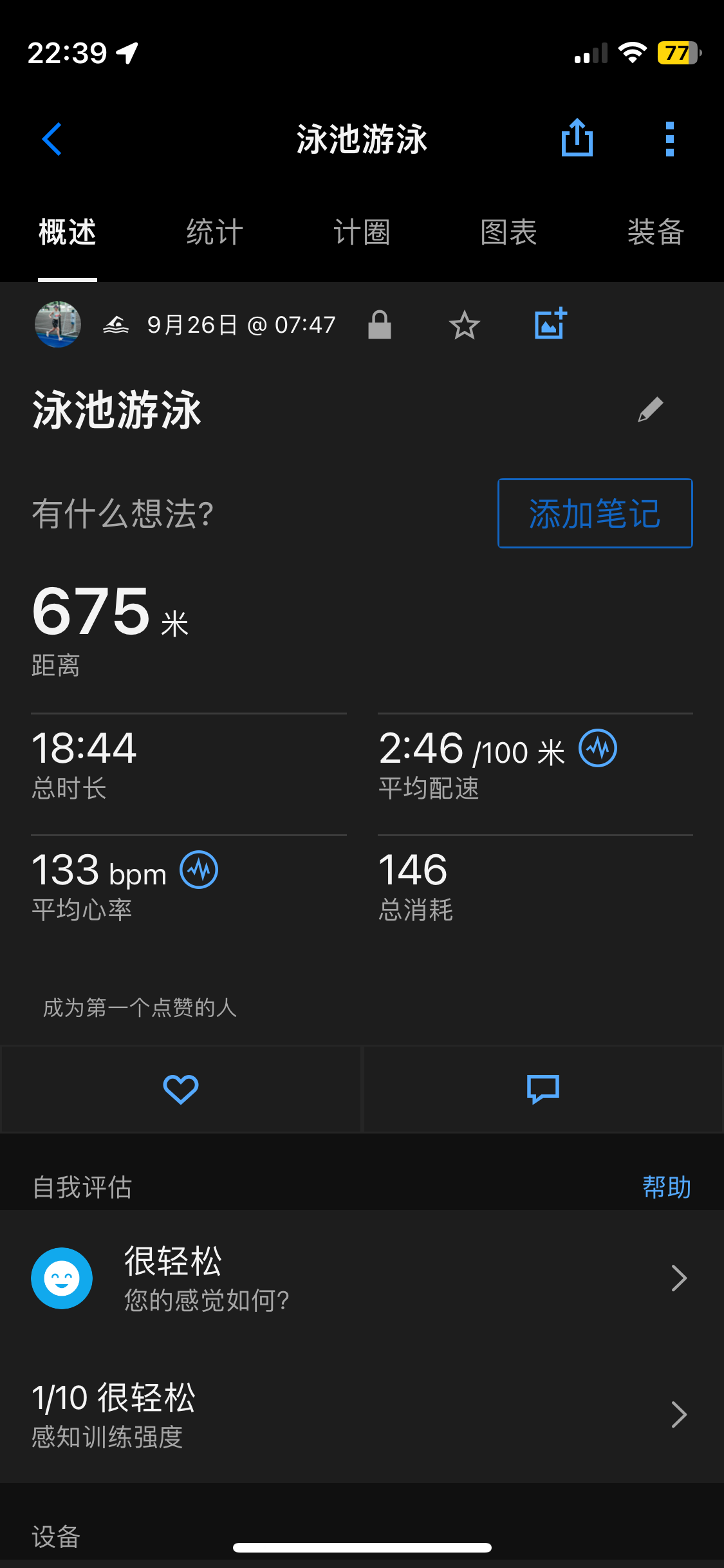The image size is (724, 1568).
Task: Tap the heart to like this activity
Action: click(180, 1088)
